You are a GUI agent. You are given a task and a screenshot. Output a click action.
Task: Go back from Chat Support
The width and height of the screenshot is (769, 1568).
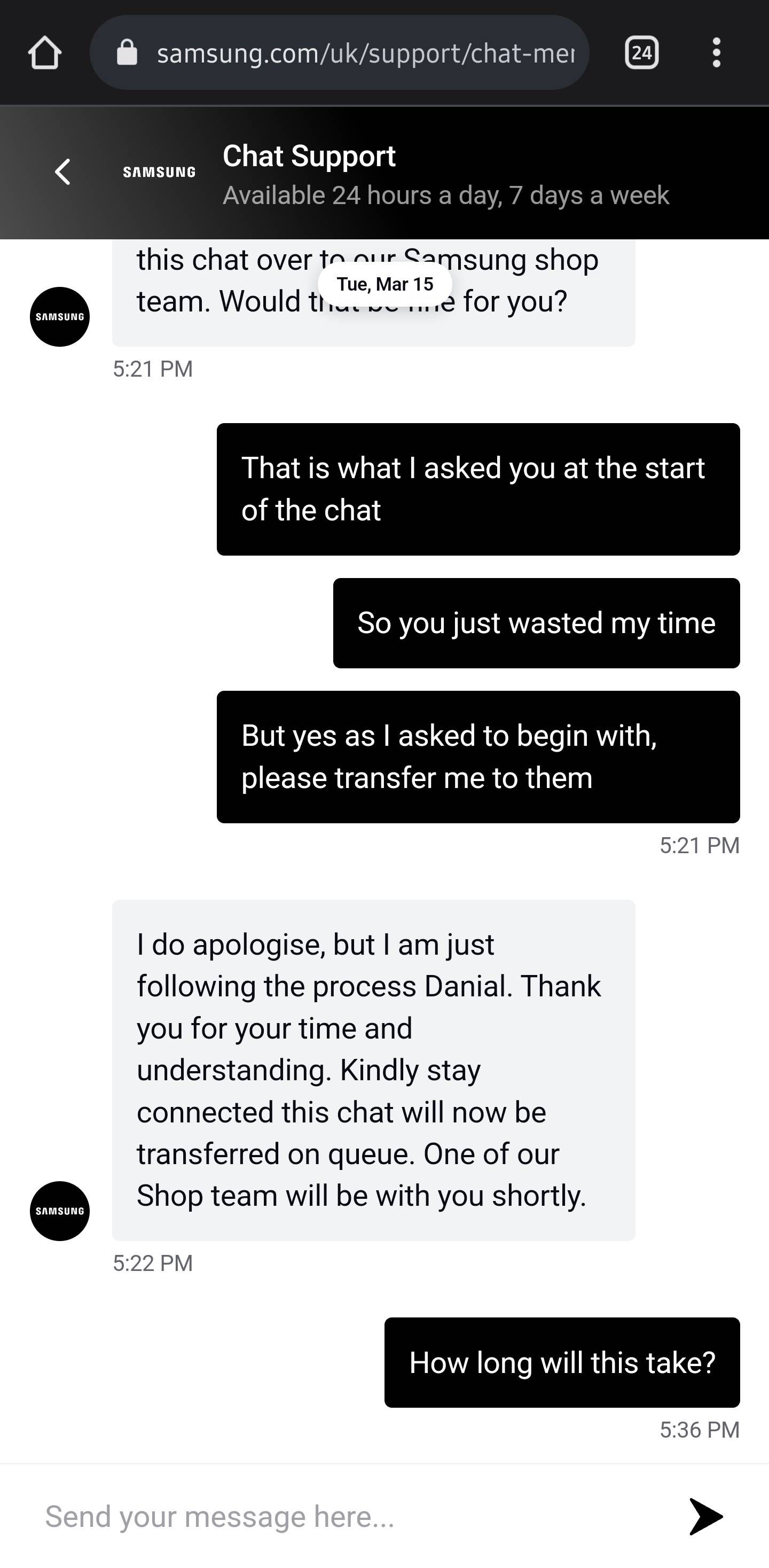(x=62, y=171)
